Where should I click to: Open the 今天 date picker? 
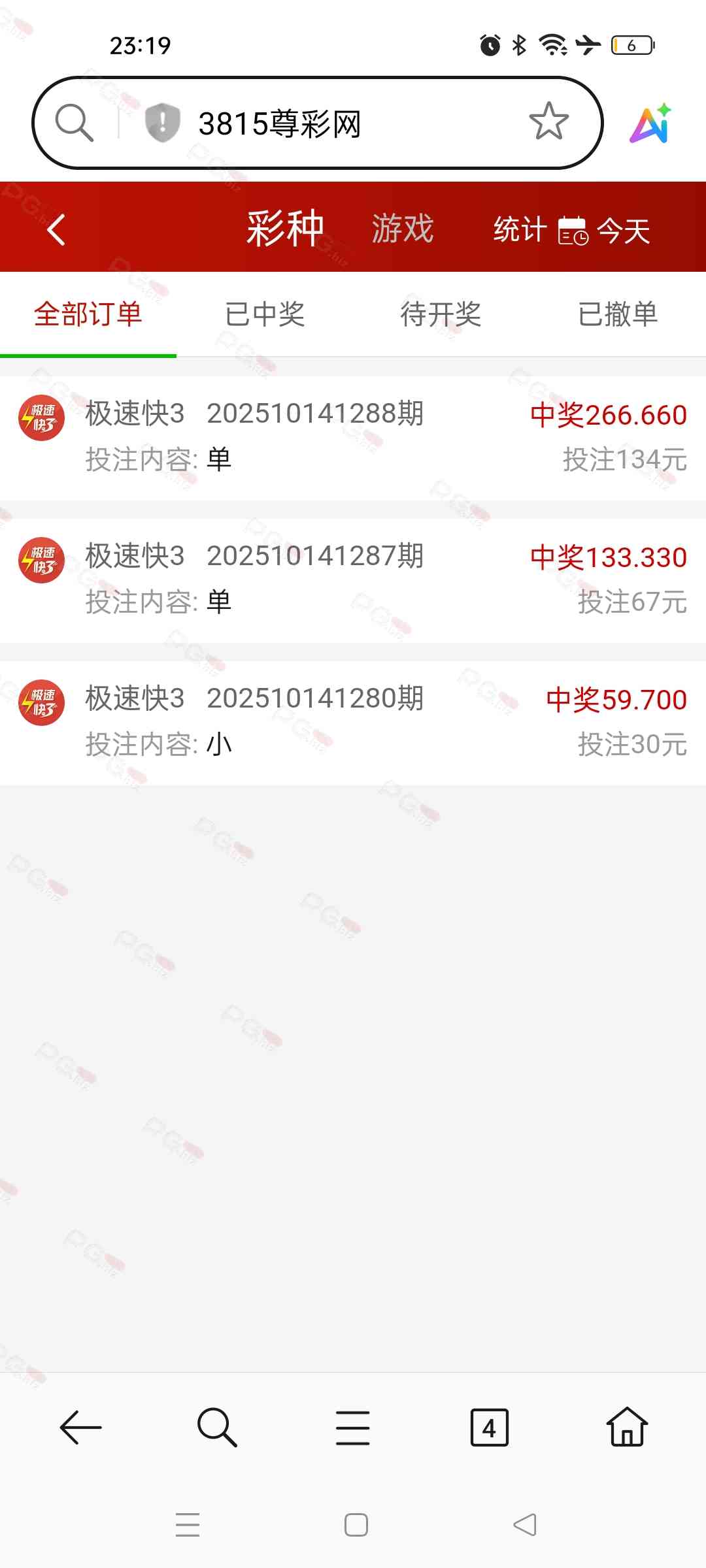point(606,231)
